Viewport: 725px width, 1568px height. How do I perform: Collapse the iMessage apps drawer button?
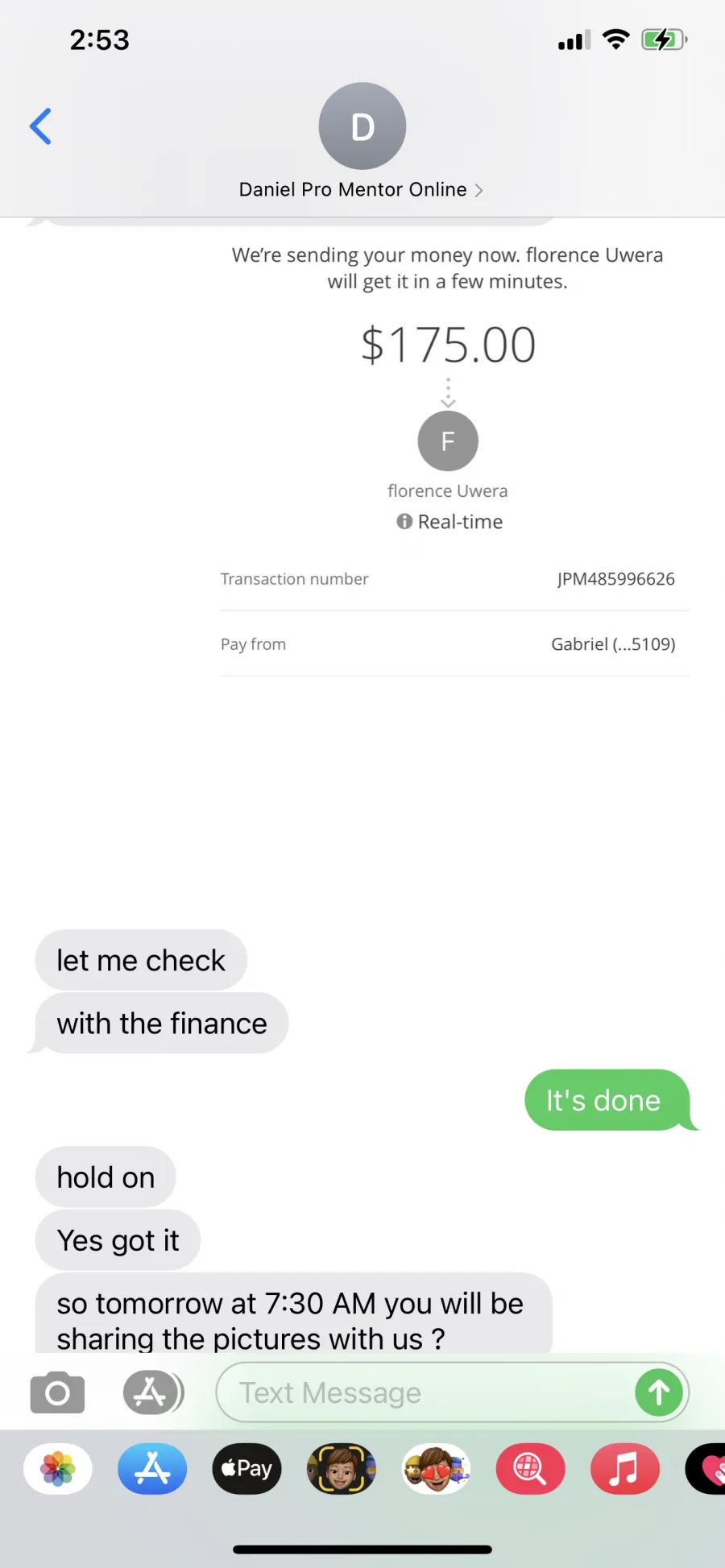point(153,1392)
